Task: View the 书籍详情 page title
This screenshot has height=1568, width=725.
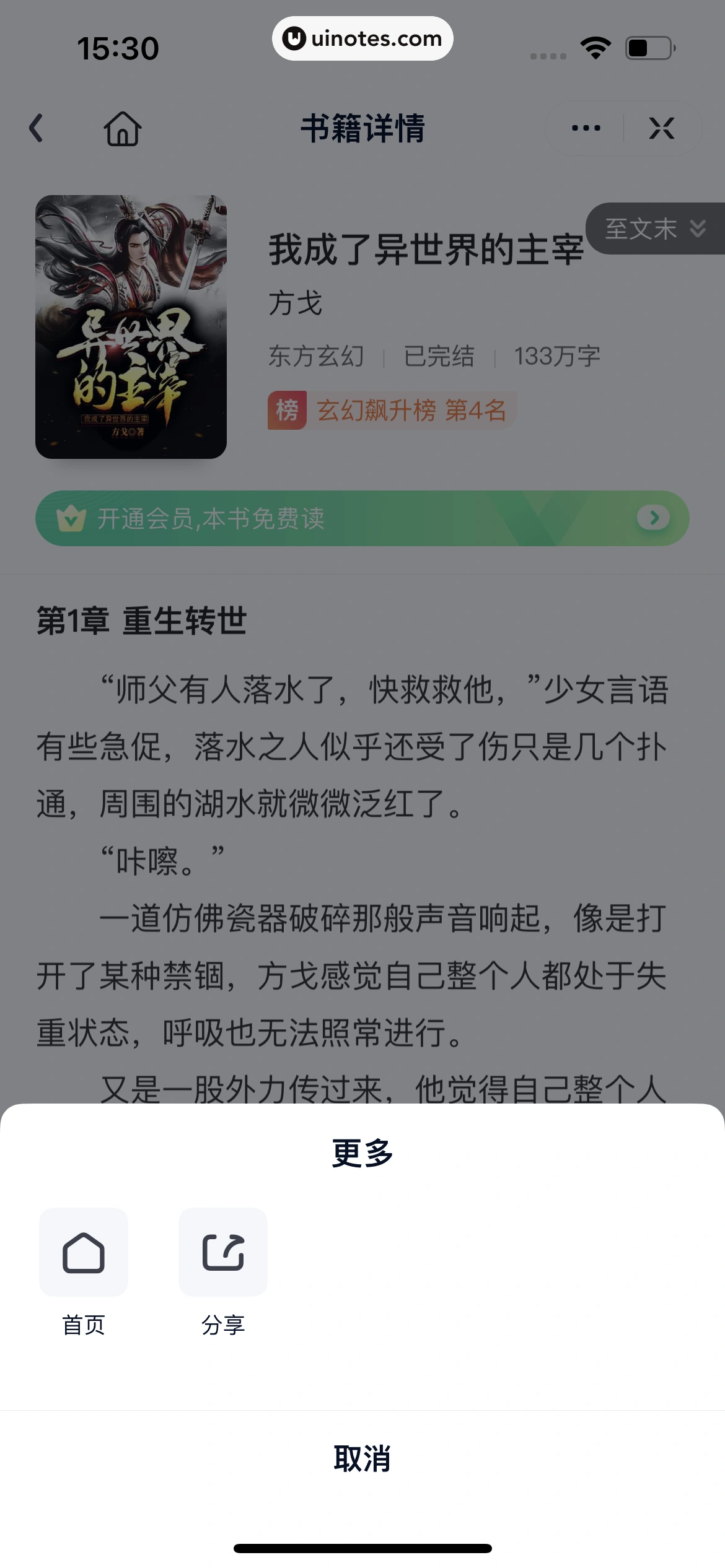Action: pyautogui.click(x=362, y=129)
